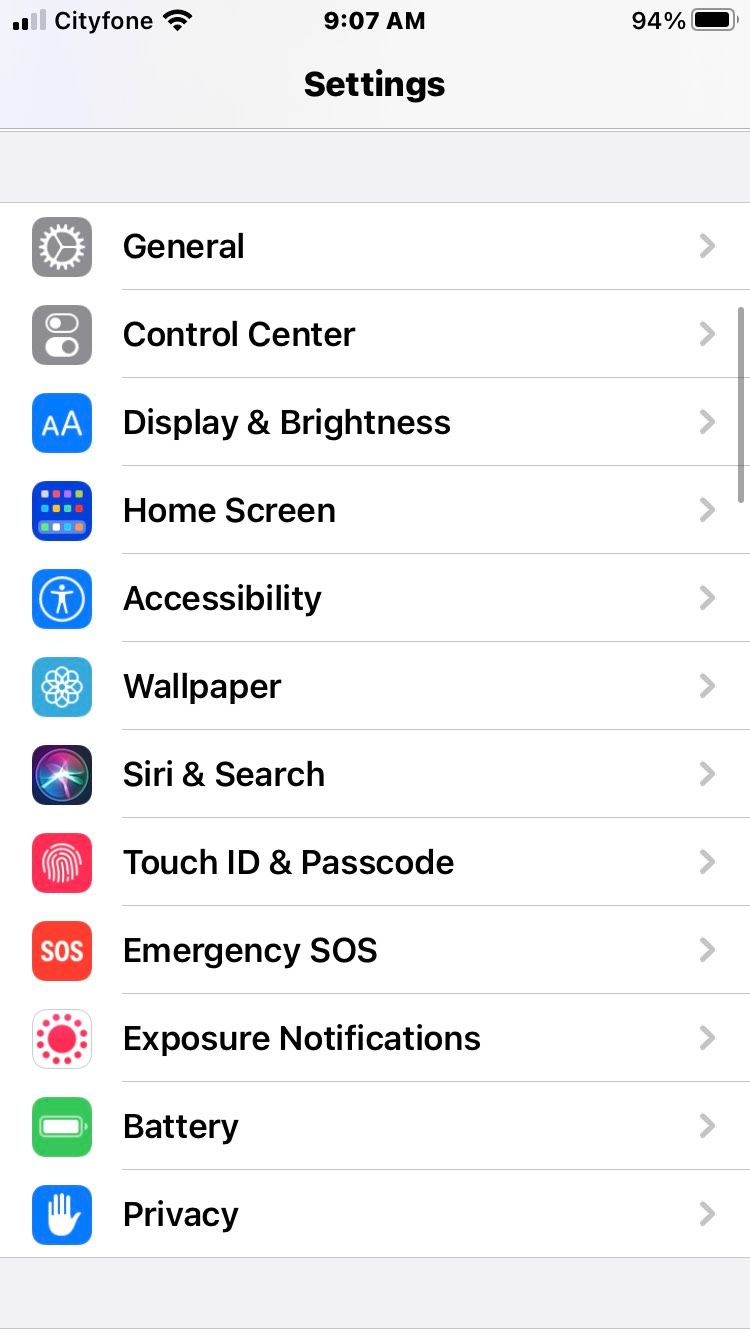Tap the Control Center toggles icon
The width and height of the screenshot is (750, 1334).
click(x=61, y=334)
